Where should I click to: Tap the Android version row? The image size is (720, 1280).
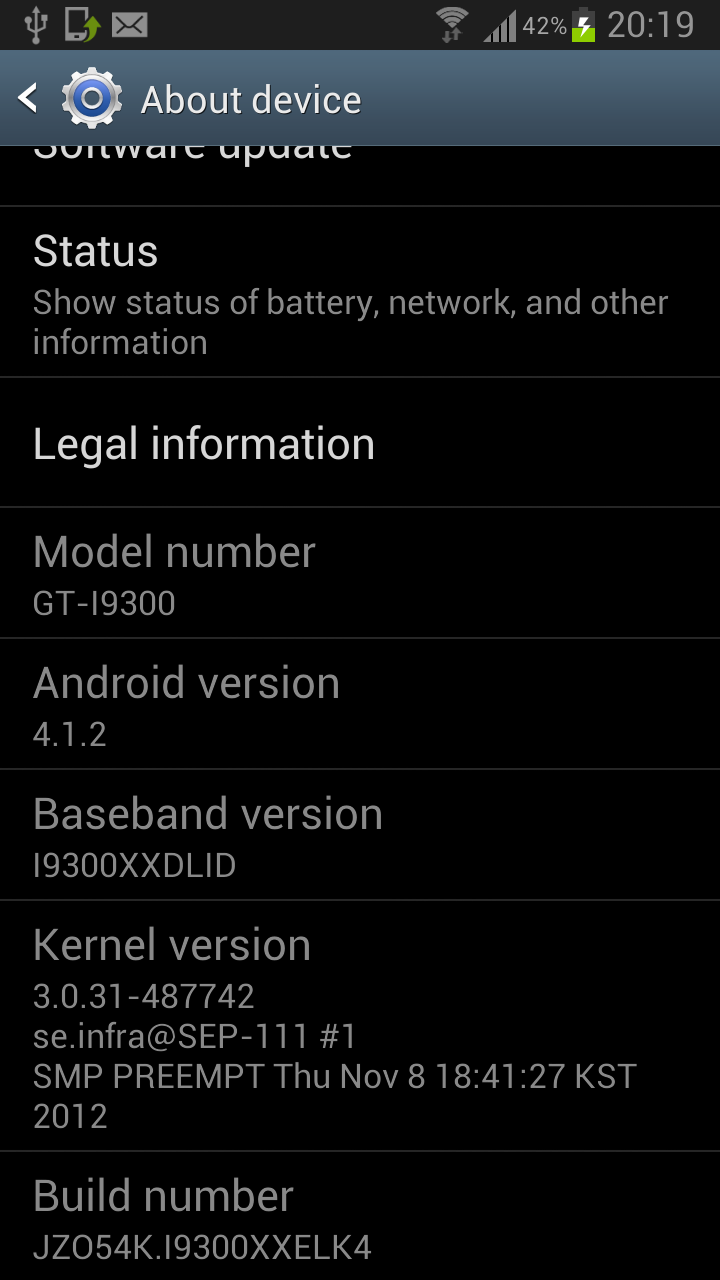360,704
